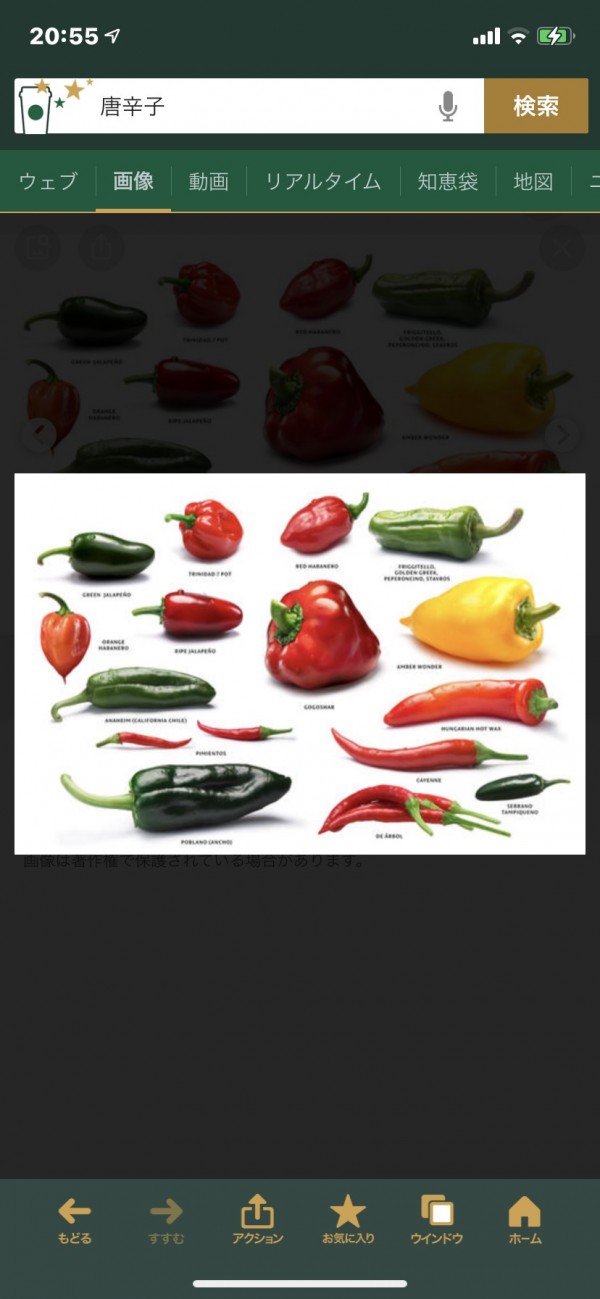The image size is (600, 1299).
Task: Open the enlarged chili pepper chart image
Action: coord(300,663)
